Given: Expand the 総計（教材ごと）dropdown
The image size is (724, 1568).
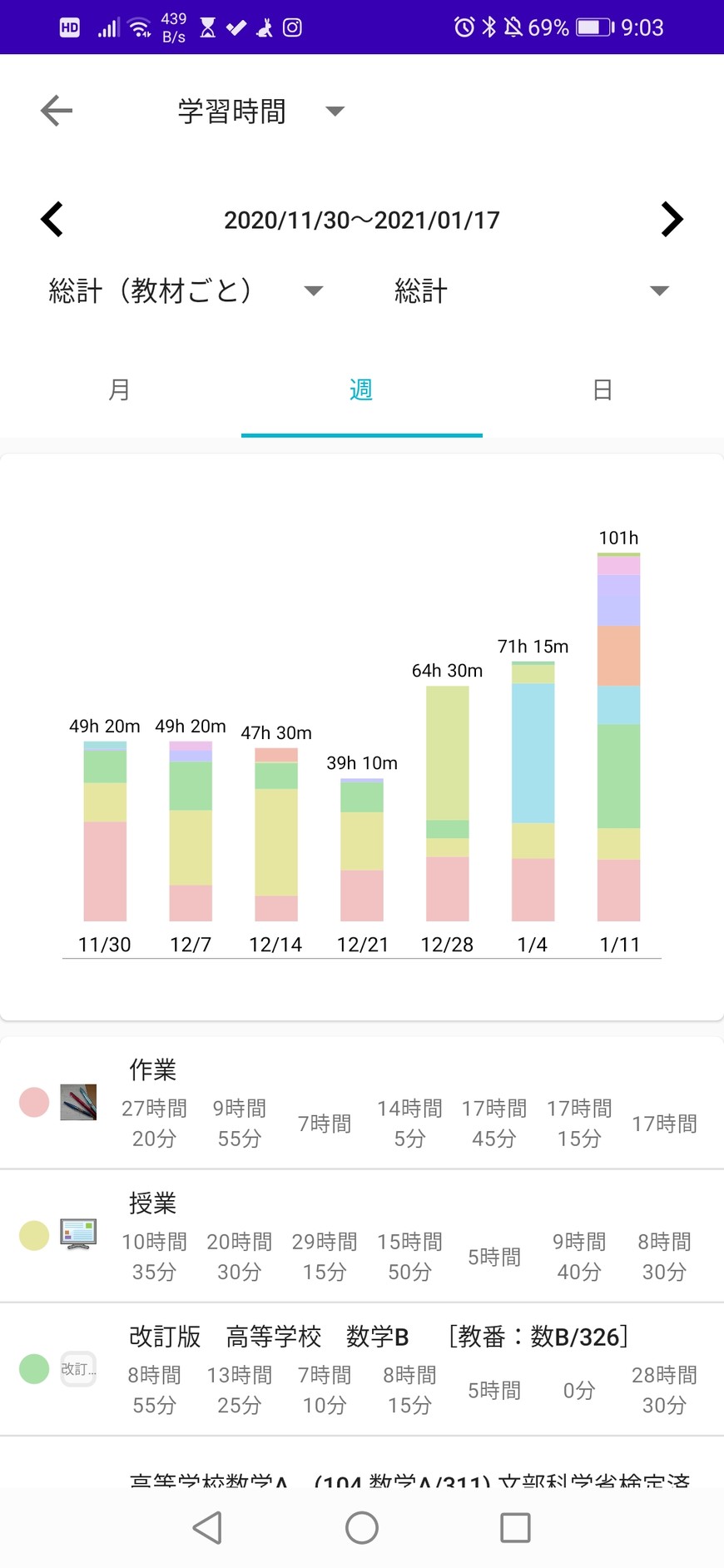Looking at the screenshot, I should (186, 290).
